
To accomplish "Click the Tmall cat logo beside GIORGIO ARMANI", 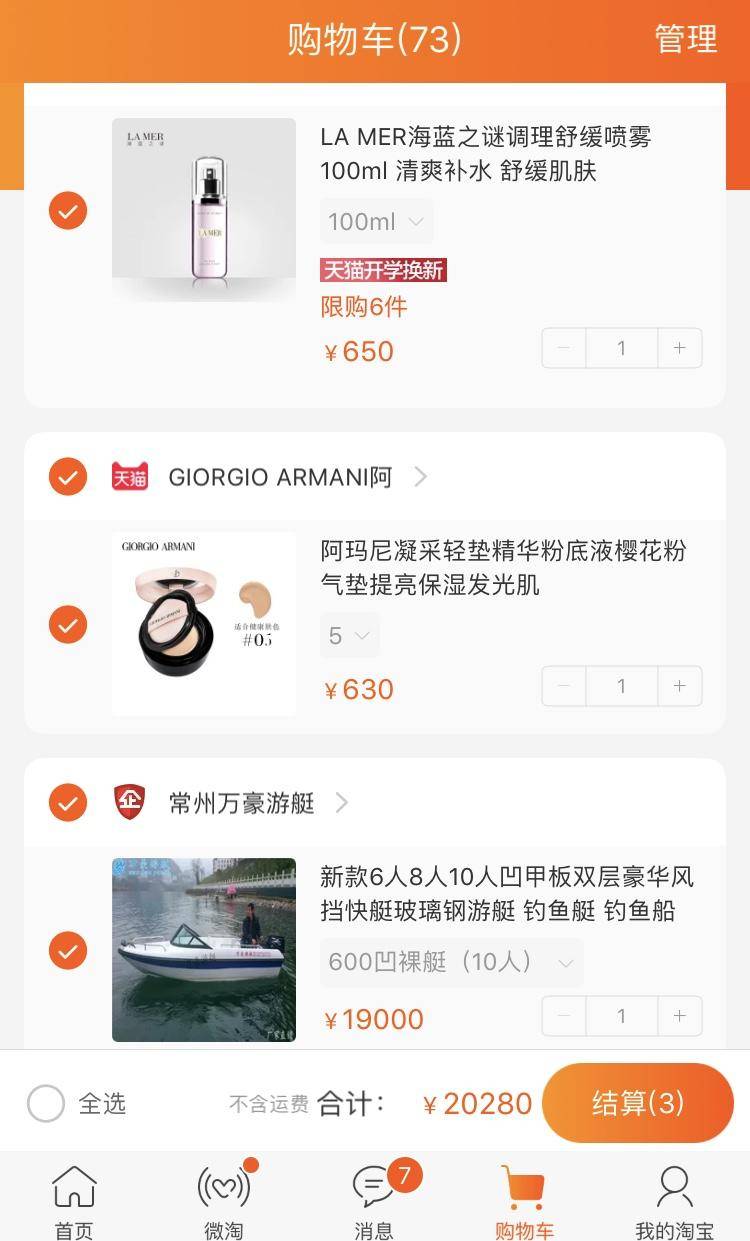I will pyautogui.click(x=128, y=476).
